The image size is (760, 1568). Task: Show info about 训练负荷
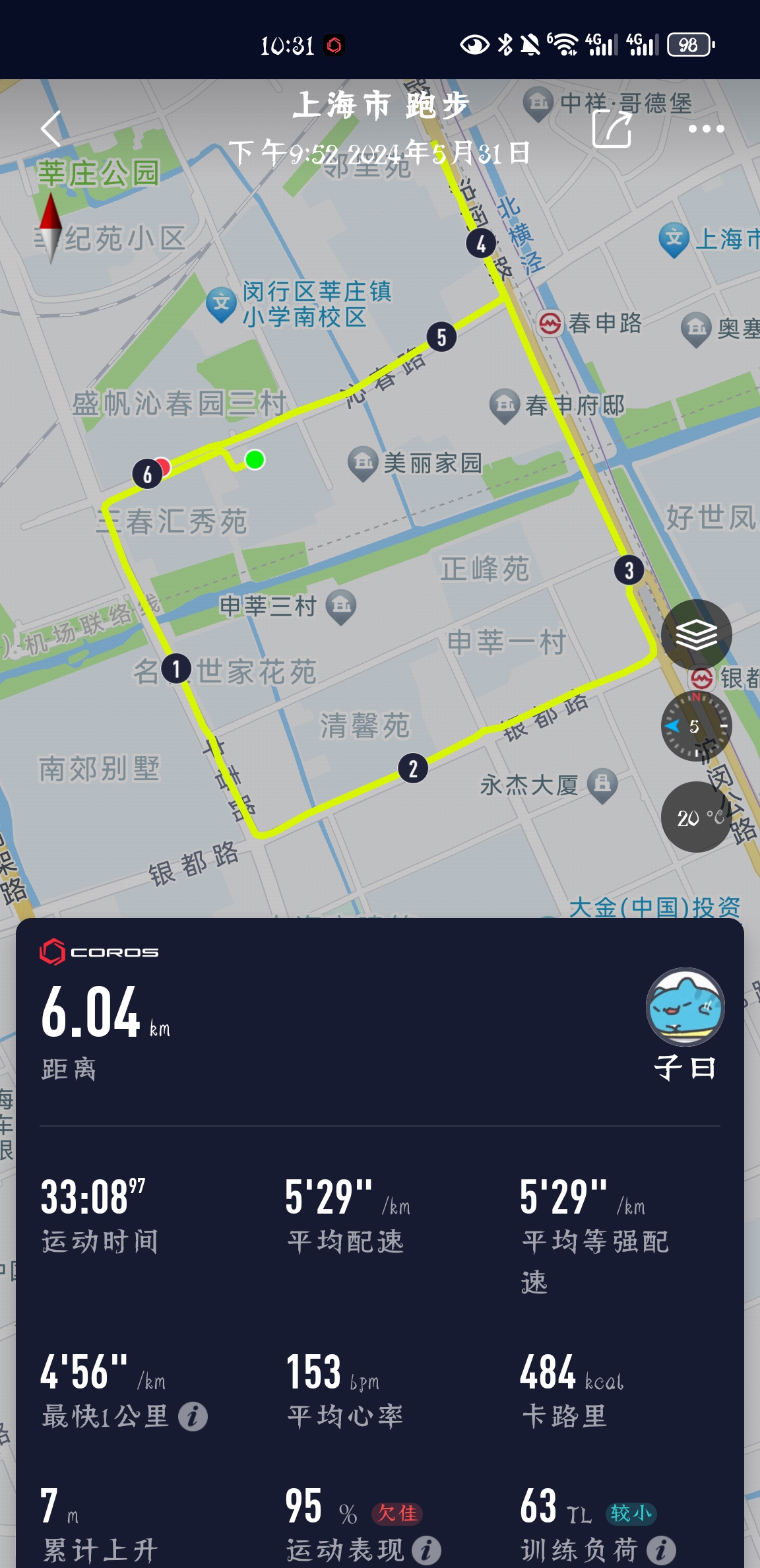pyautogui.click(x=661, y=1550)
